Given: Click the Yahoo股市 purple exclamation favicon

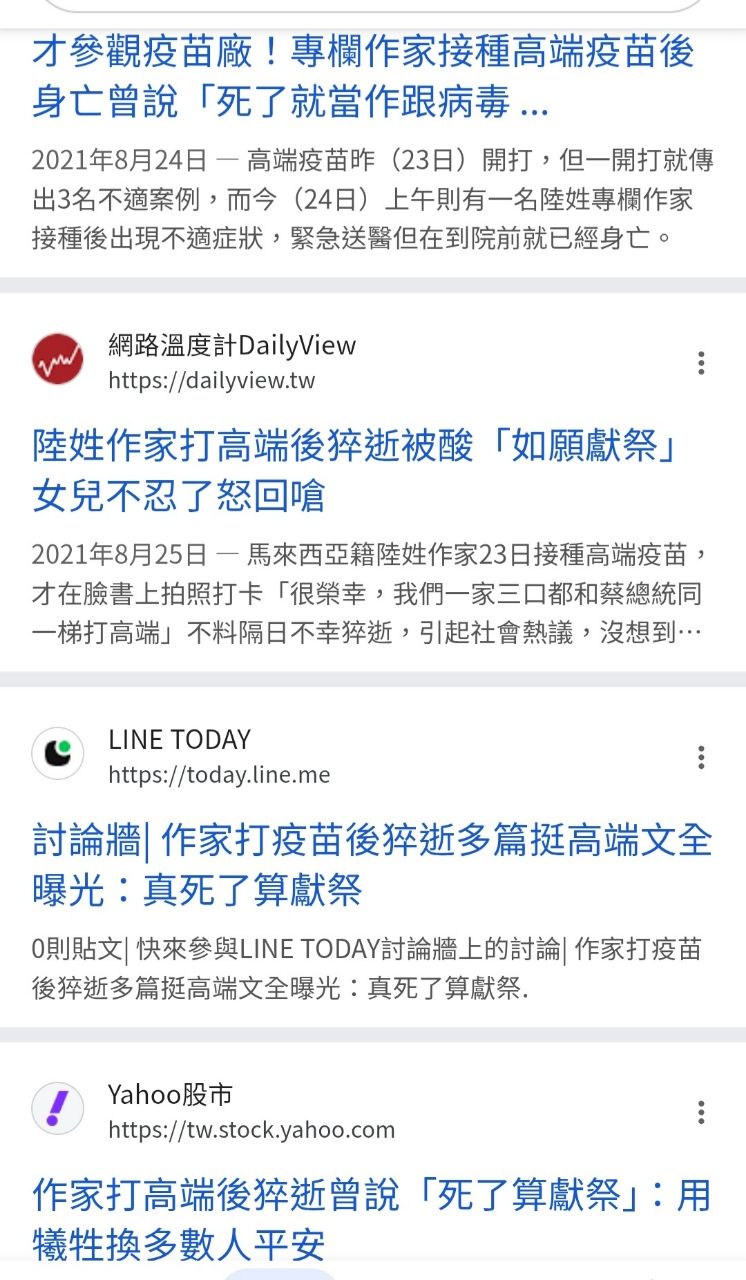Looking at the screenshot, I should point(57,1108).
